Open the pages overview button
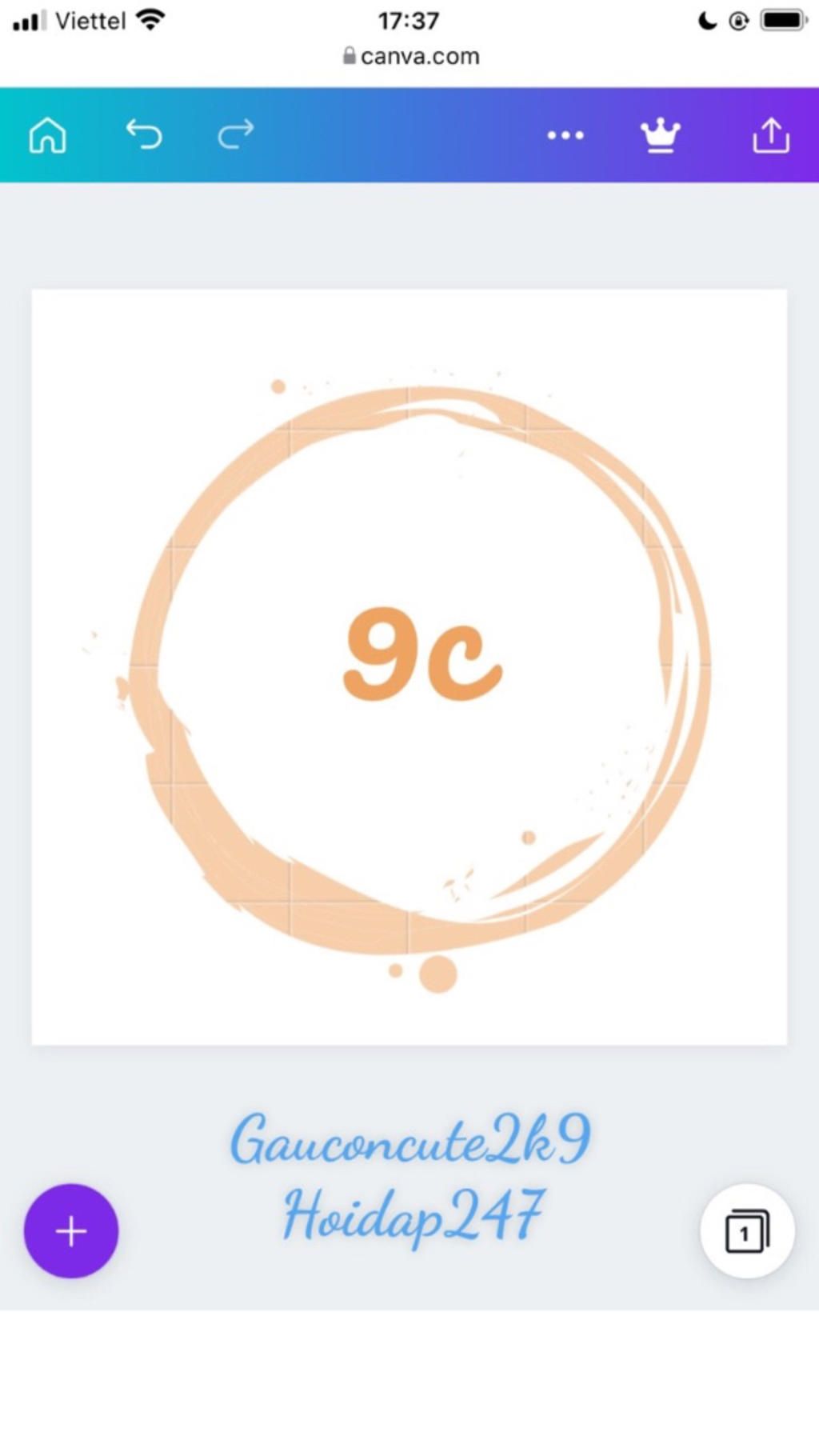Image resolution: width=819 pixels, height=1456 pixels. pos(747,1230)
